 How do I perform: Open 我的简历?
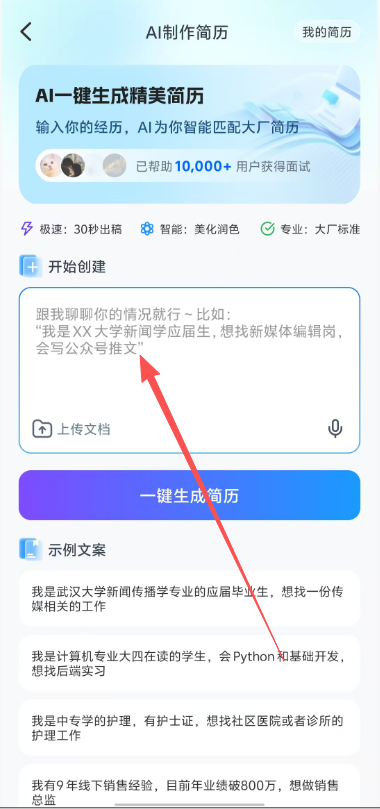pos(326,32)
